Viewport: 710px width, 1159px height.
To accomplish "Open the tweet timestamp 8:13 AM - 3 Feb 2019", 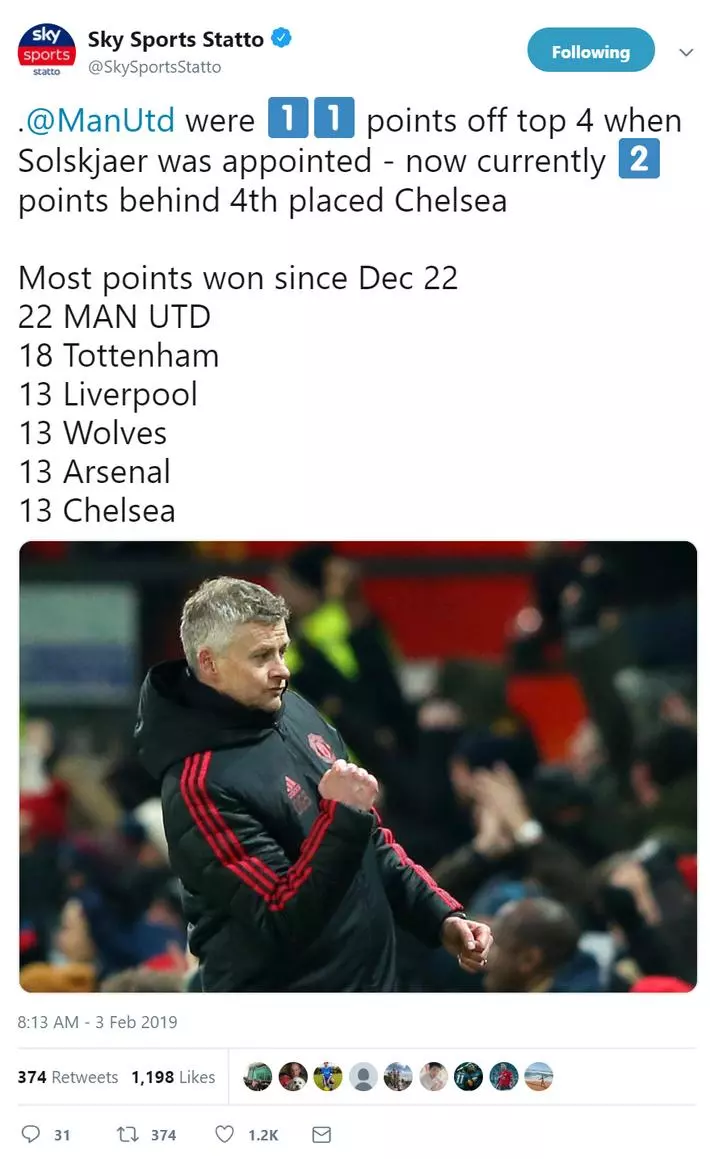I will [x=97, y=1022].
